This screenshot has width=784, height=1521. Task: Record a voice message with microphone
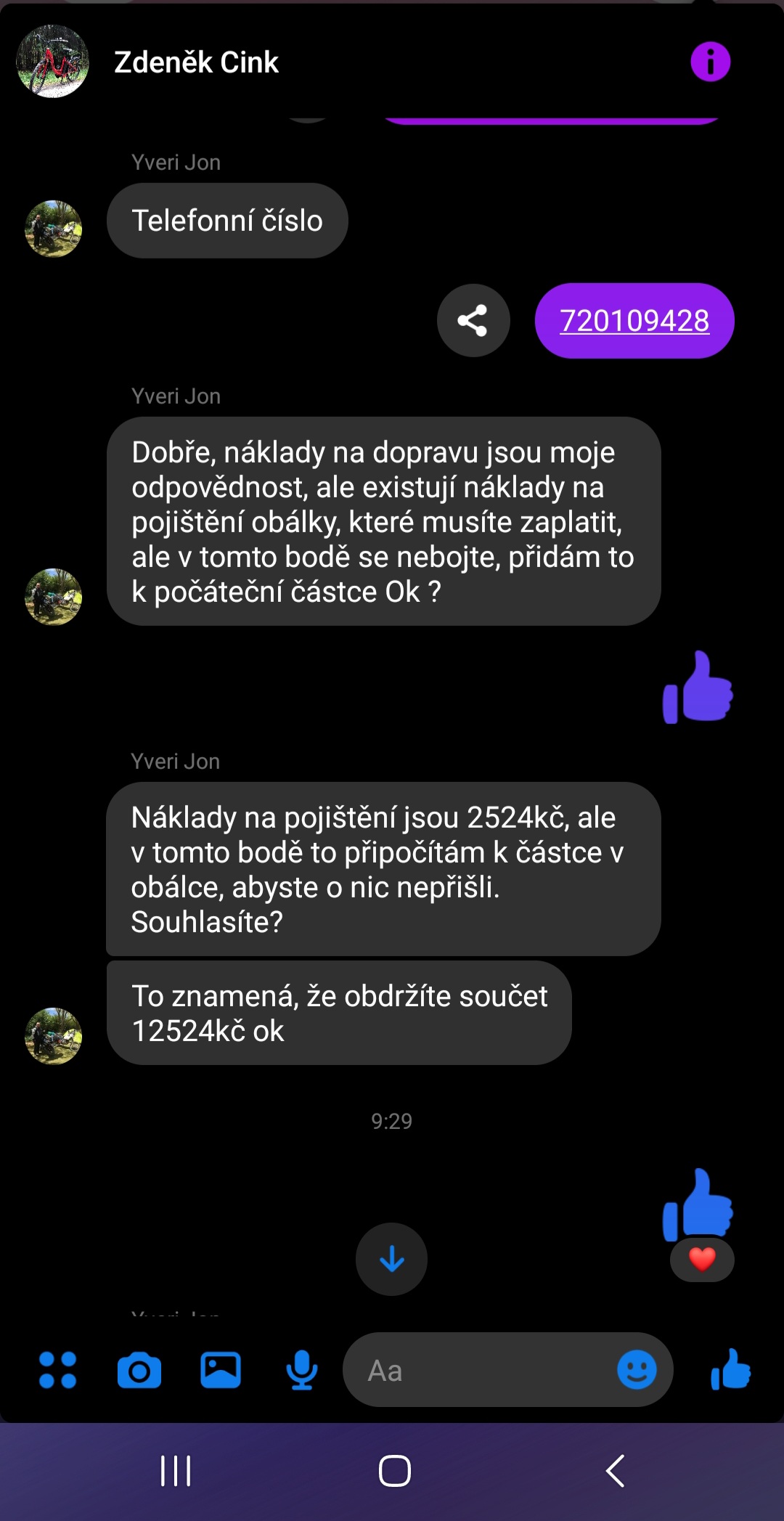(x=302, y=1370)
